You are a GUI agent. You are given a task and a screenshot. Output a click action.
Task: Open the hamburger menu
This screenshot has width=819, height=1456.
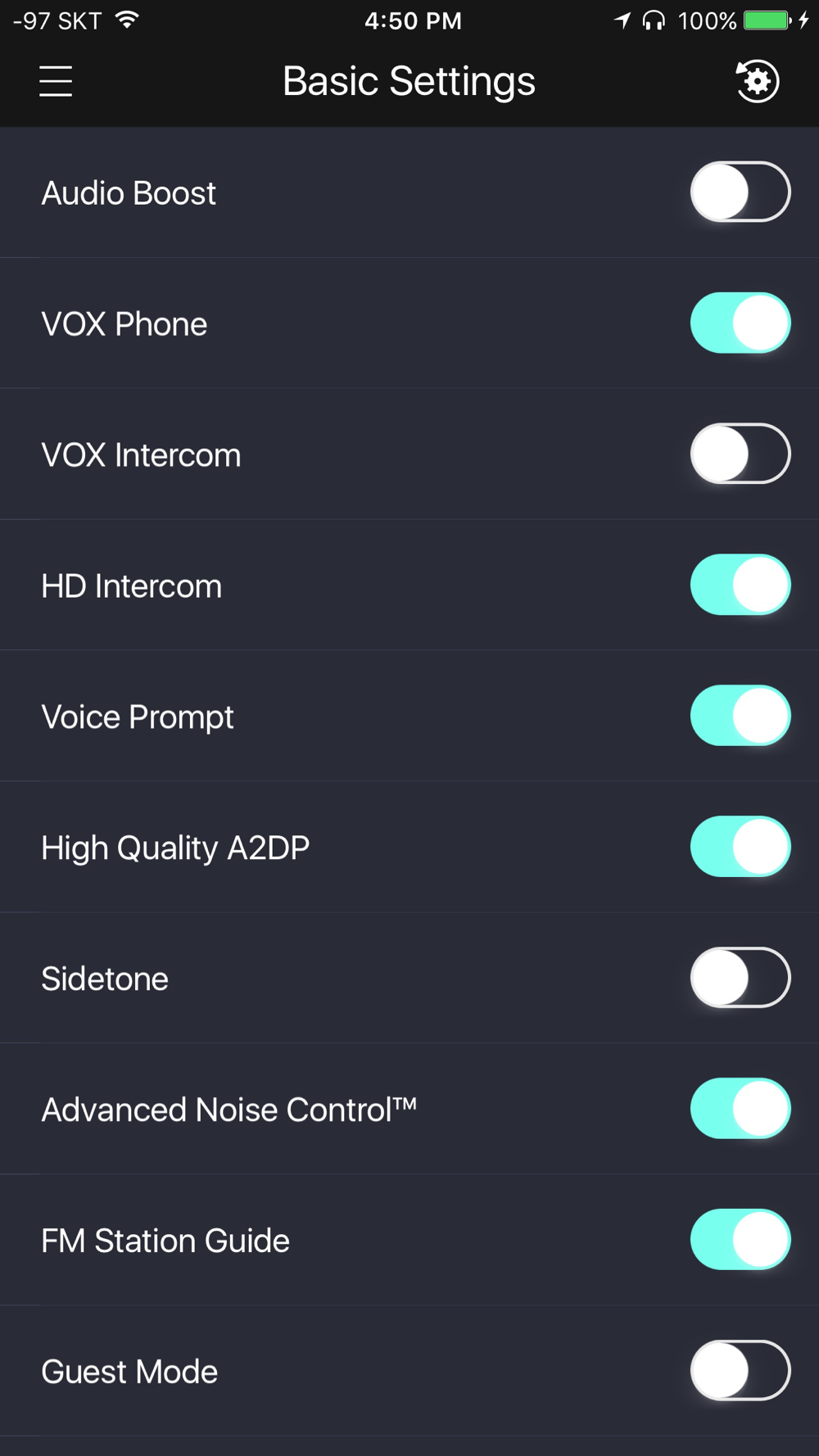click(56, 81)
